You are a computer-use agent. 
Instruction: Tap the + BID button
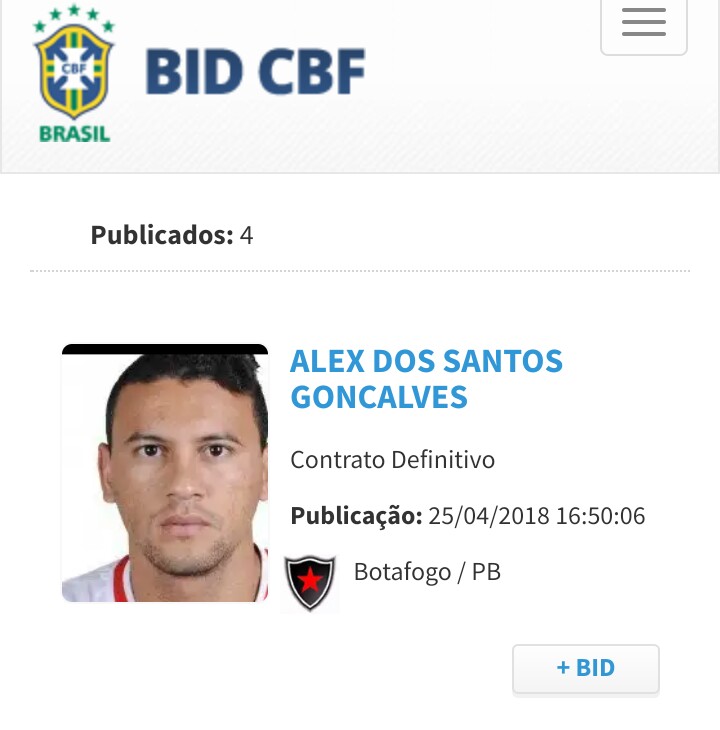tap(586, 668)
